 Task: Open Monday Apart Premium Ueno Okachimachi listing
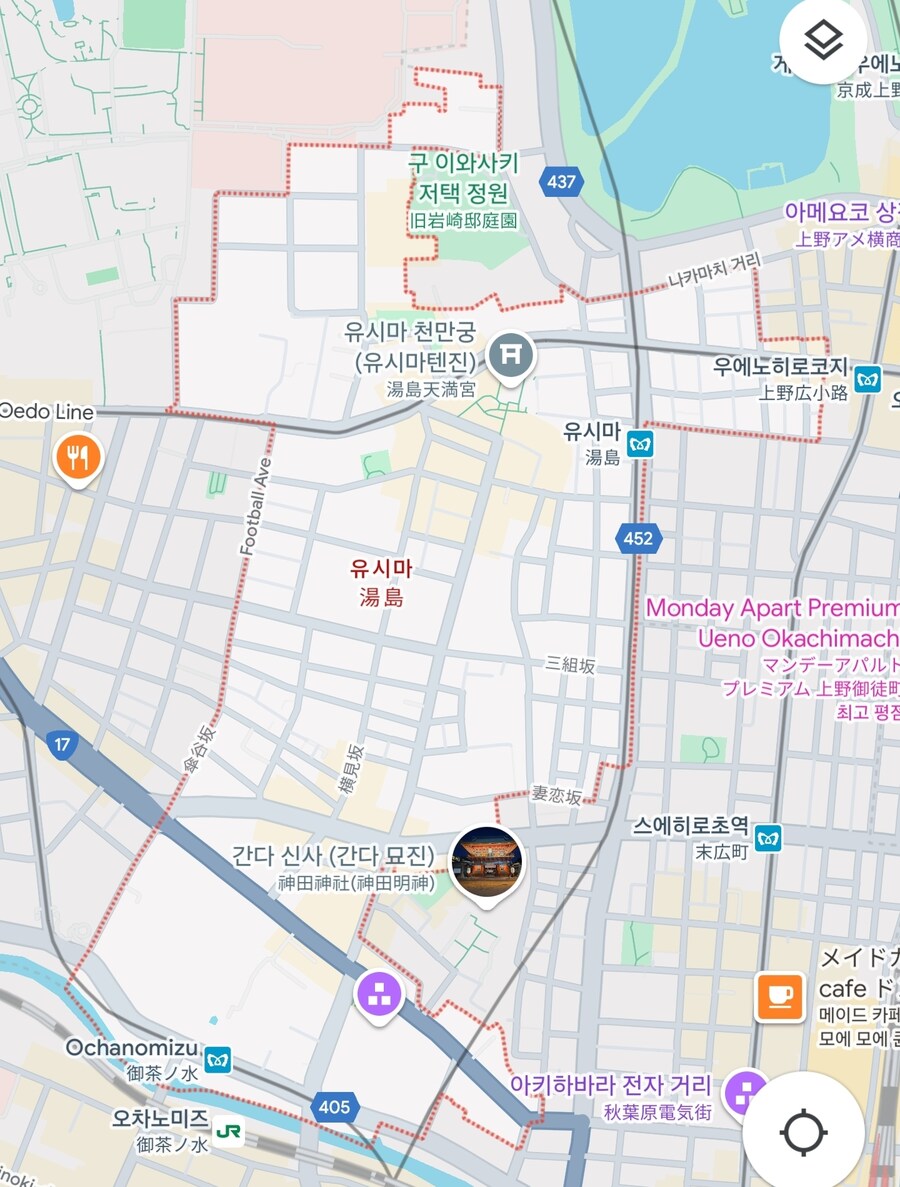(776, 621)
